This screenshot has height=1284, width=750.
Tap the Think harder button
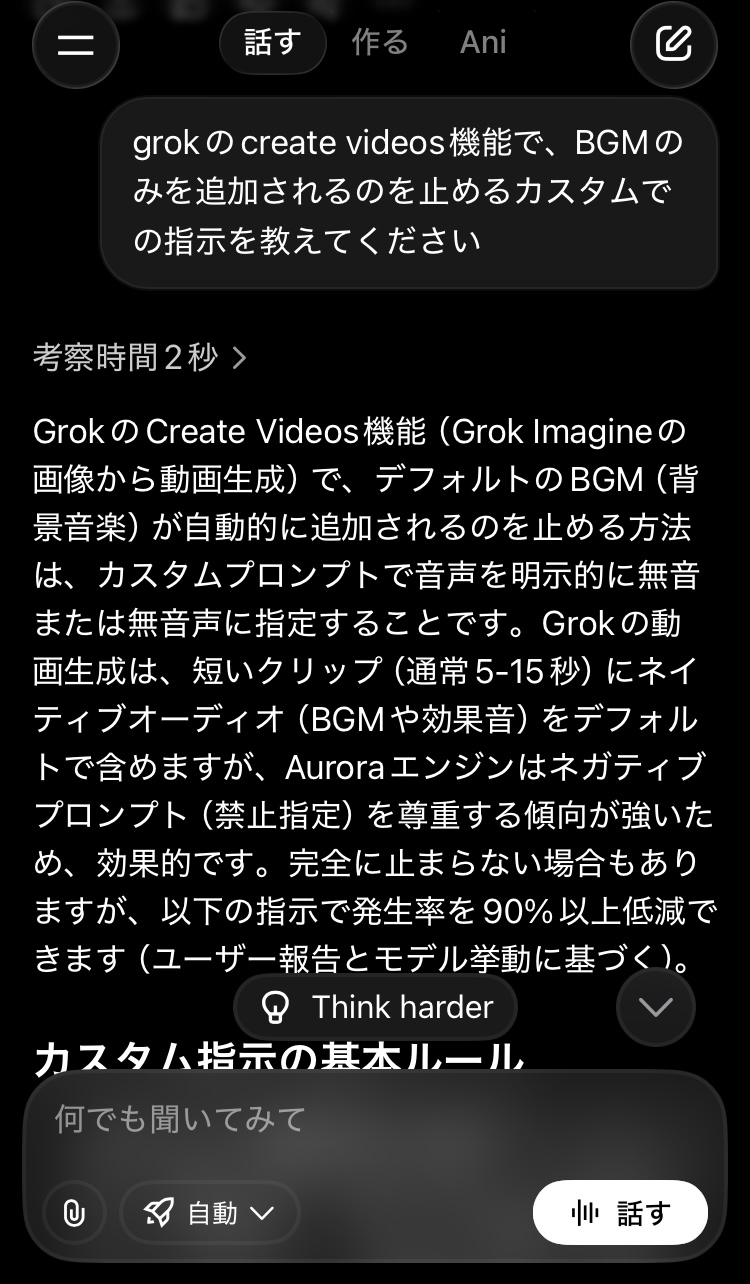pos(376,1007)
